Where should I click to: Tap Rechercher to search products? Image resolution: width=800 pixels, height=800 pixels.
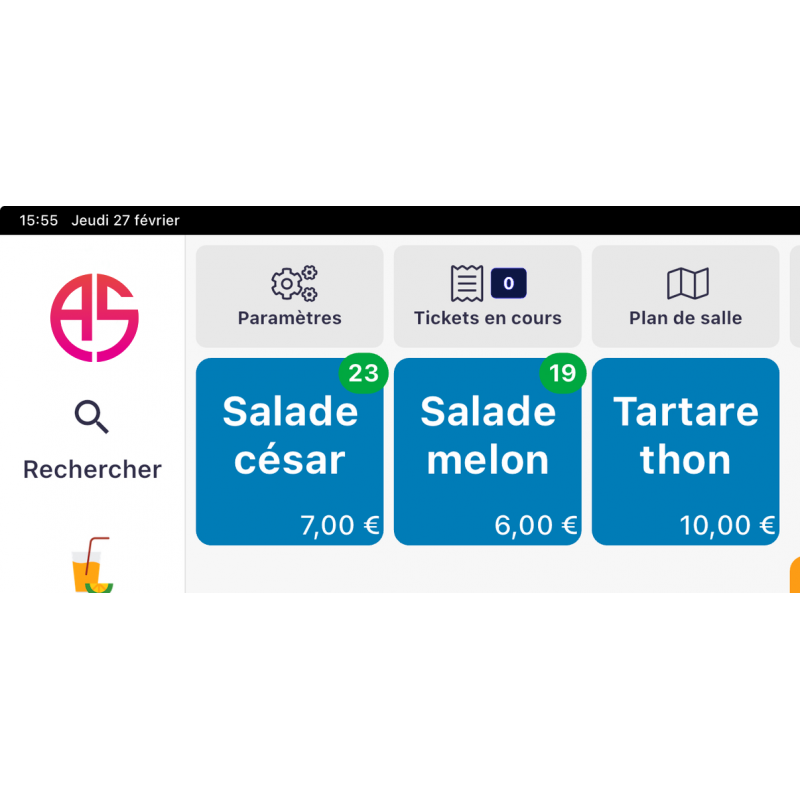coord(92,440)
